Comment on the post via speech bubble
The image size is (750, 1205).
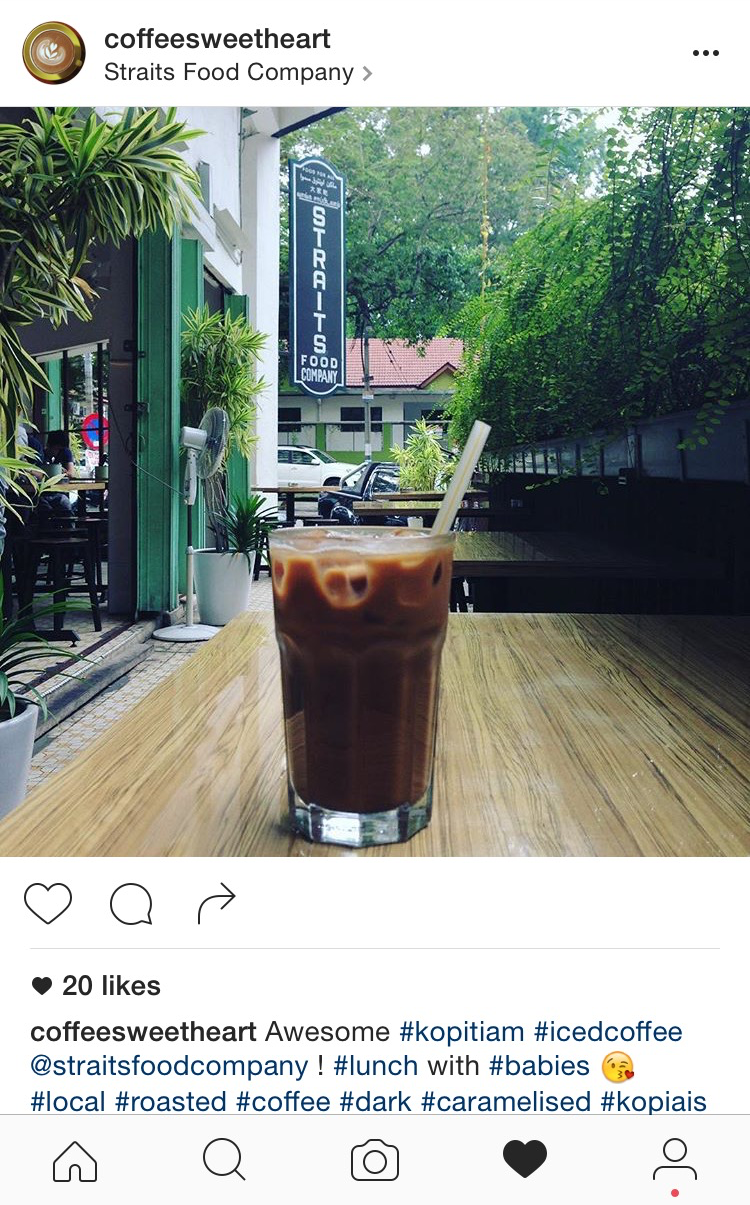(x=131, y=904)
